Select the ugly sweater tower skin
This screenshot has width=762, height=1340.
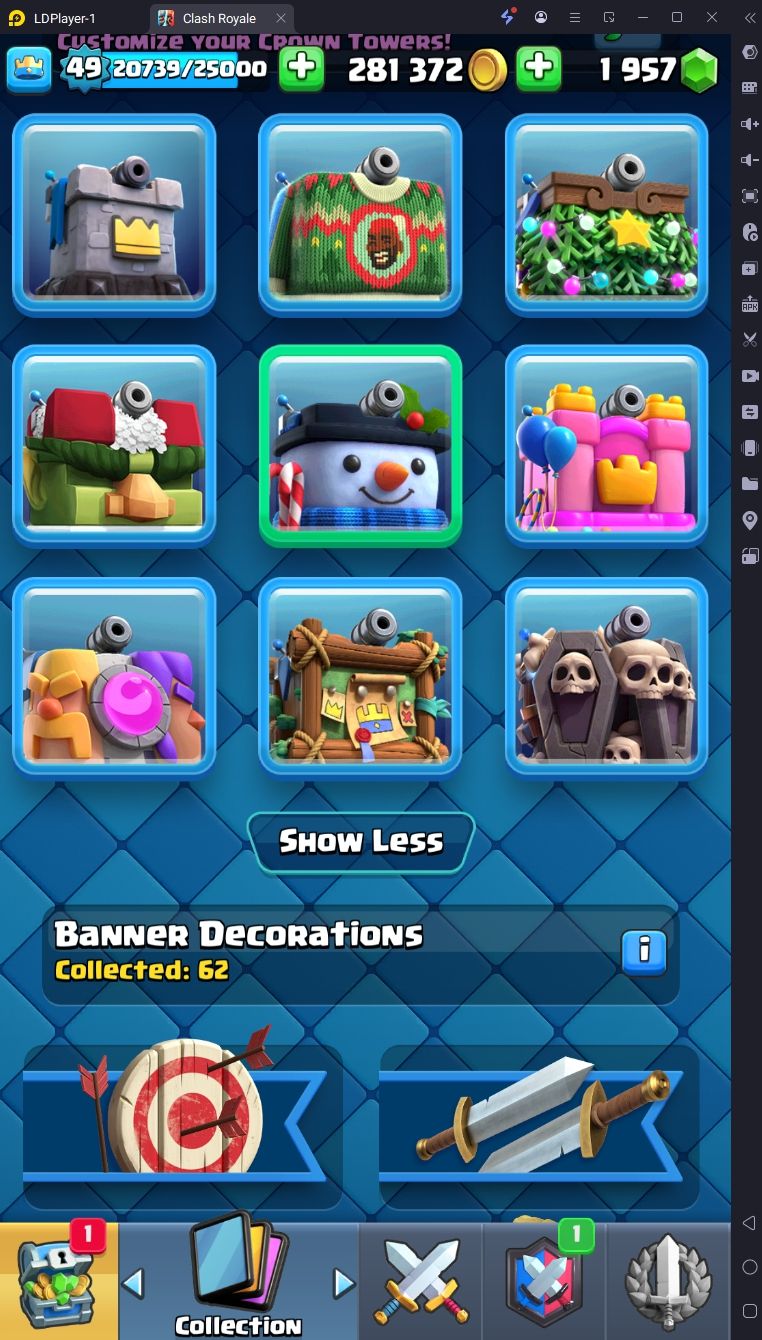(x=360, y=214)
